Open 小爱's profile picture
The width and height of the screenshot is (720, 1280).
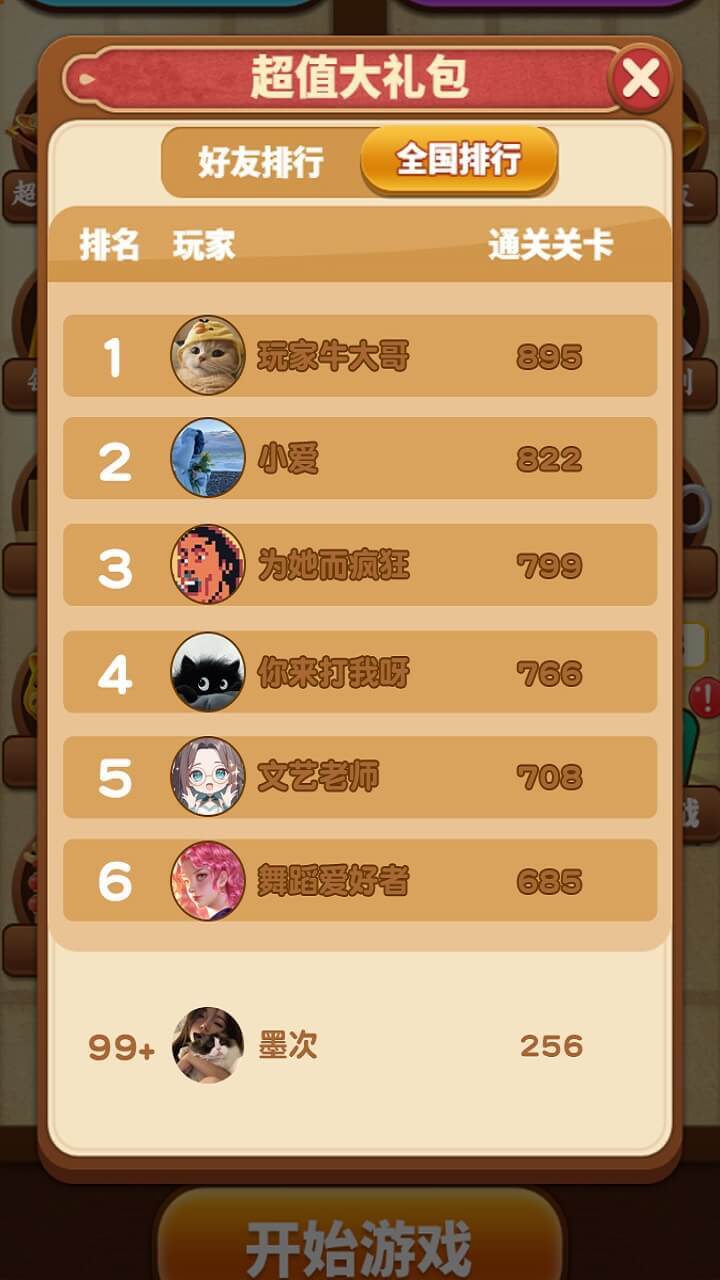pyautogui.click(x=207, y=459)
